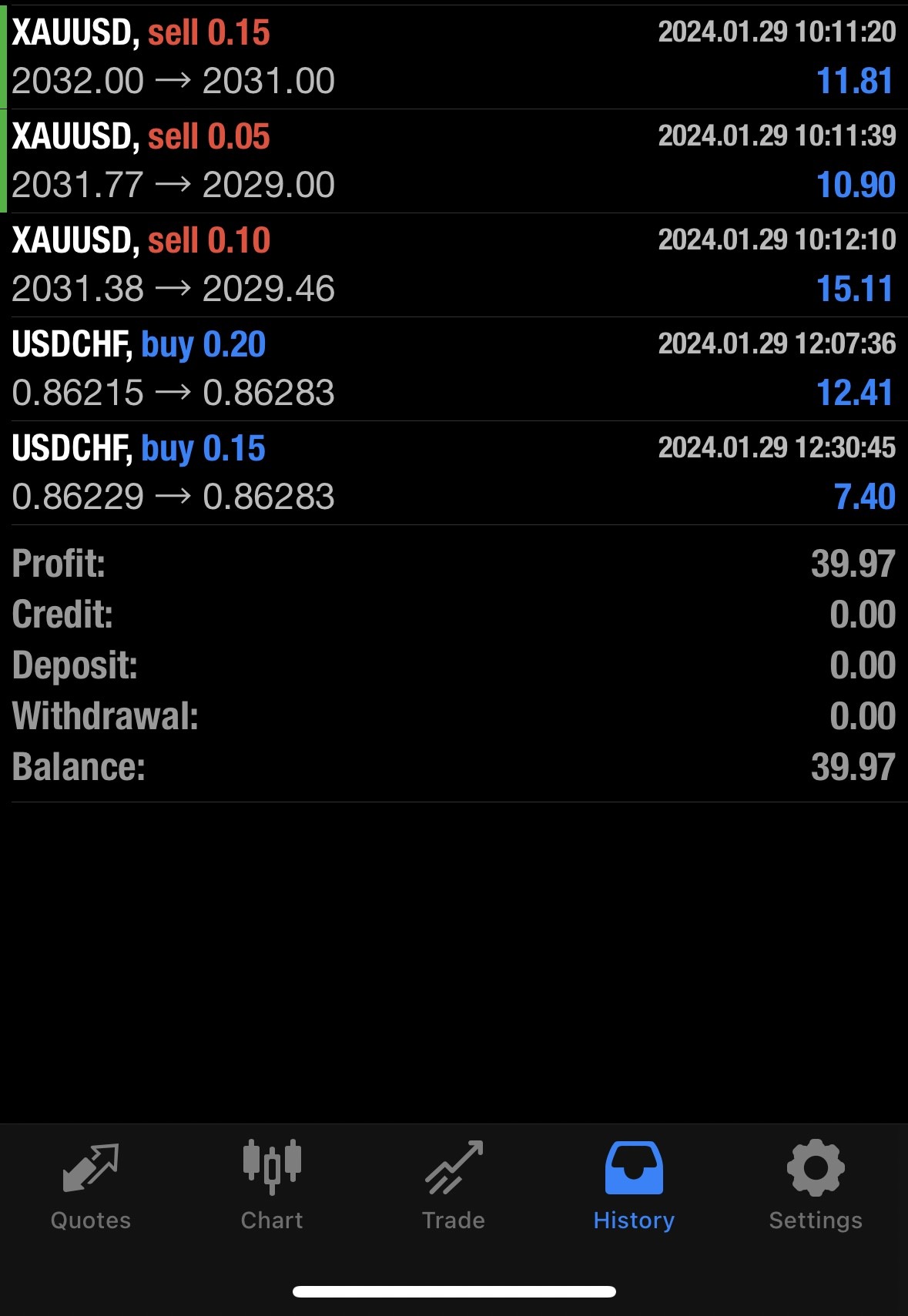Image resolution: width=908 pixels, height=1316 pixels.
Task: Expand the XAUUSD sell 0.05 trade
Action: pos(454,161)
